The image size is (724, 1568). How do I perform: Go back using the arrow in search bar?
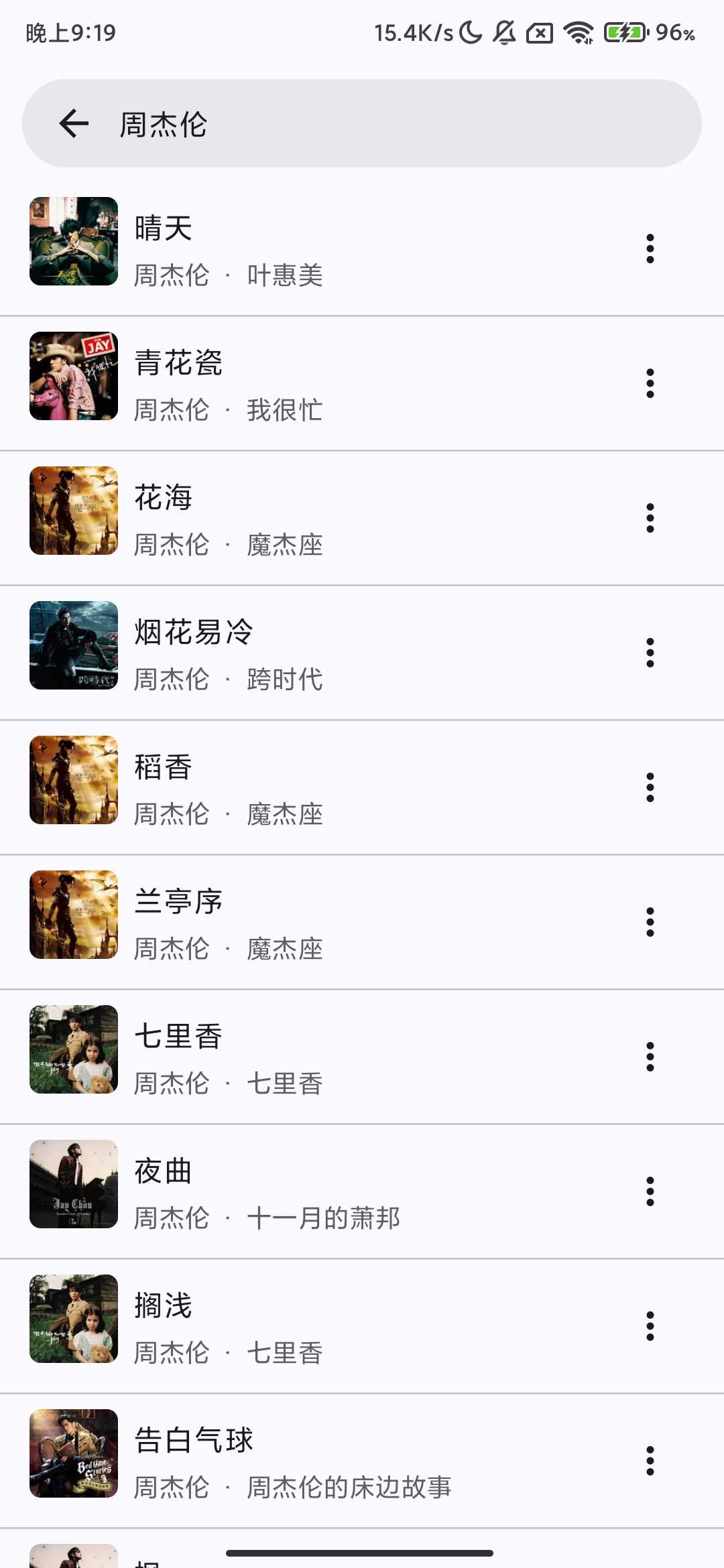click(74, 124)
